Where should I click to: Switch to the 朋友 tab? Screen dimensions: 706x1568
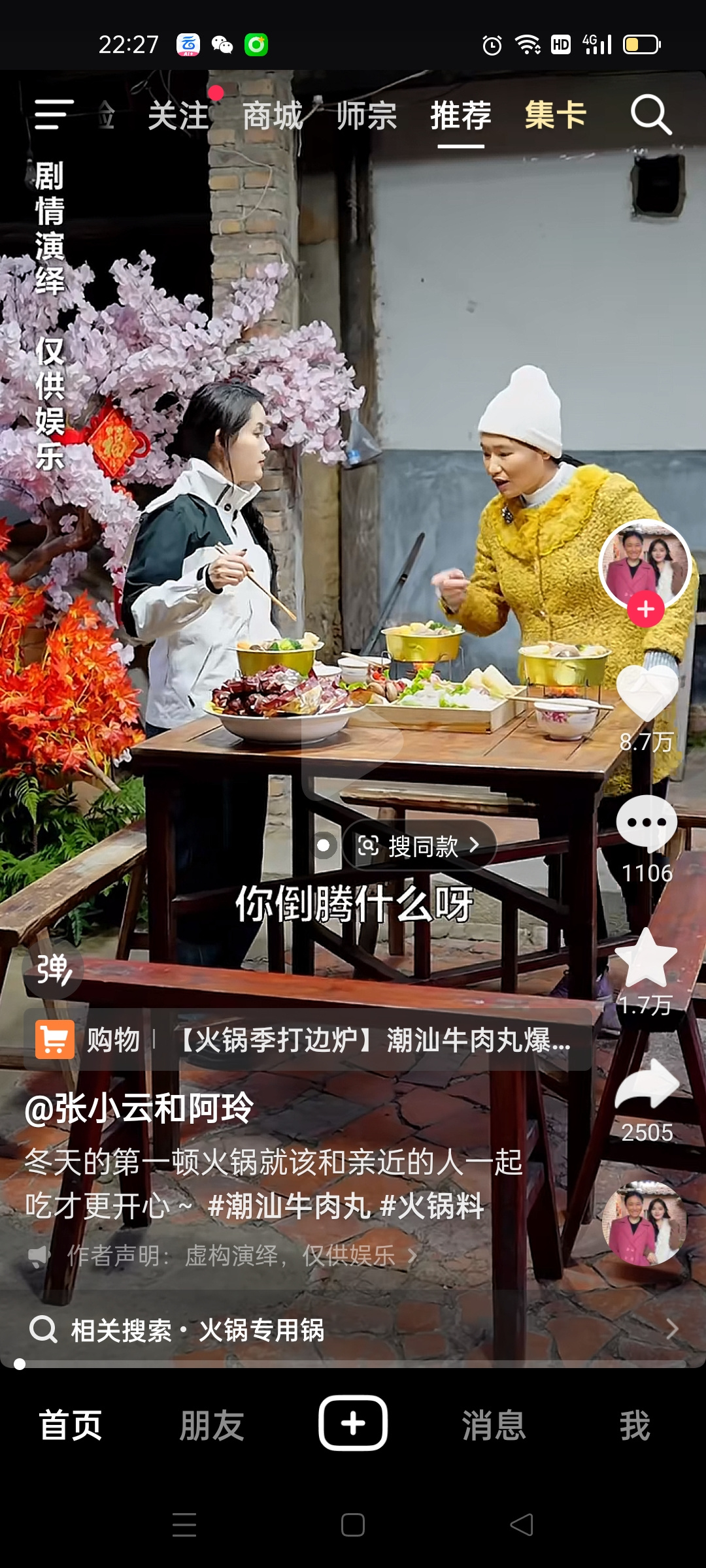coord(212,1425)
